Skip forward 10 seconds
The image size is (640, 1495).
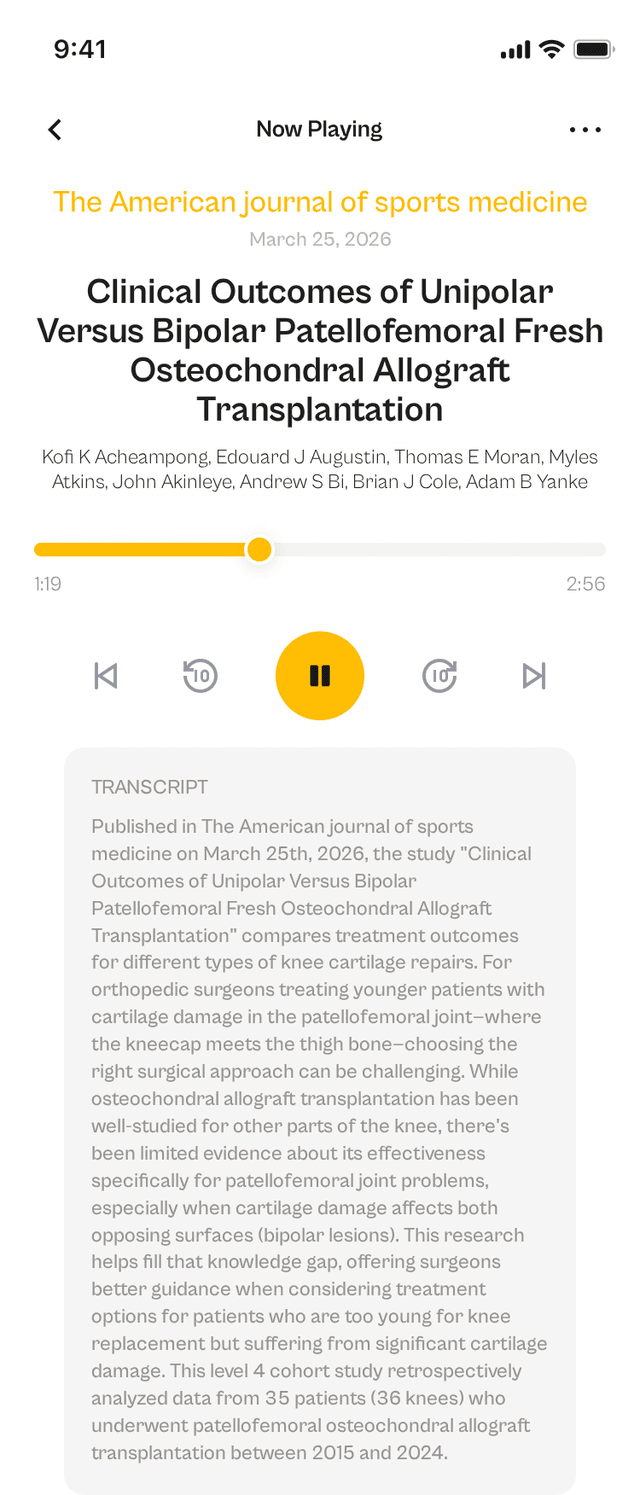pyautogui.click(x=440, y=676)
